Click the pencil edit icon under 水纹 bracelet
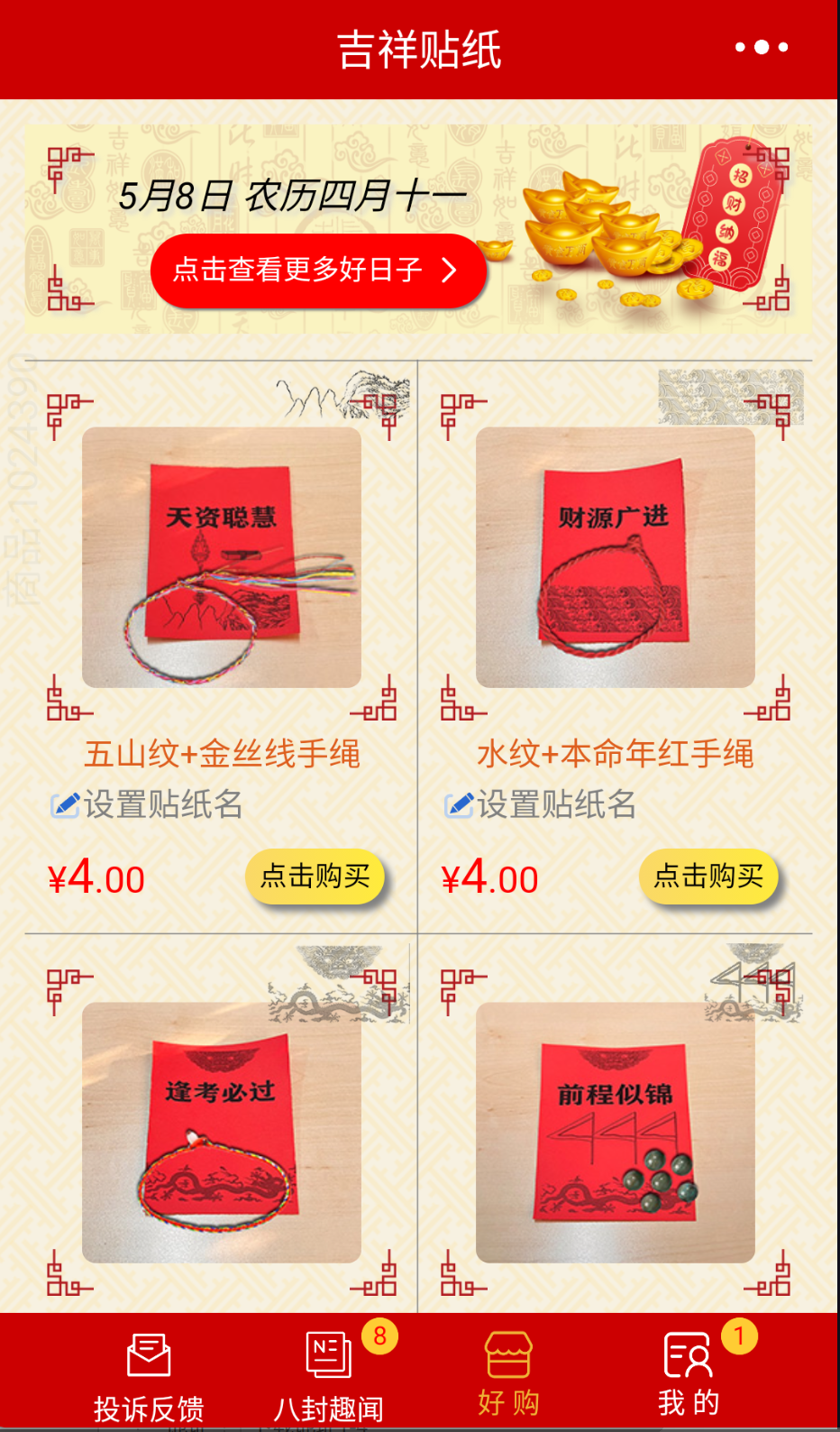This screenshot has height=1432, width=840. click(456, 805)
